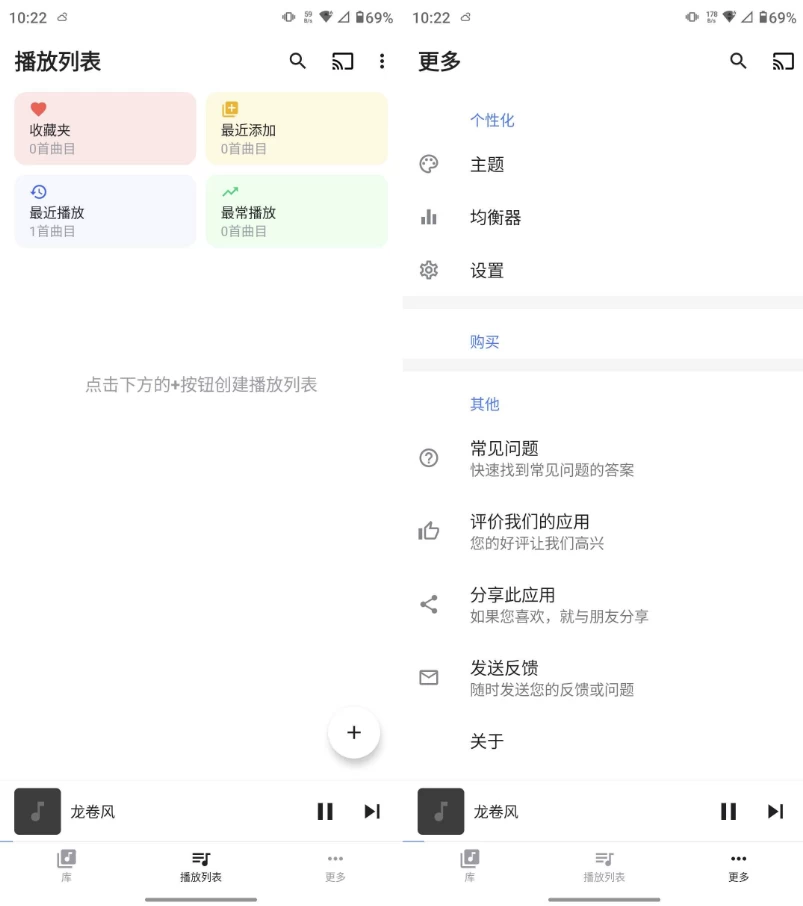
Task: Tap the FAQ question mark icon
Action: tap(428, 457)
